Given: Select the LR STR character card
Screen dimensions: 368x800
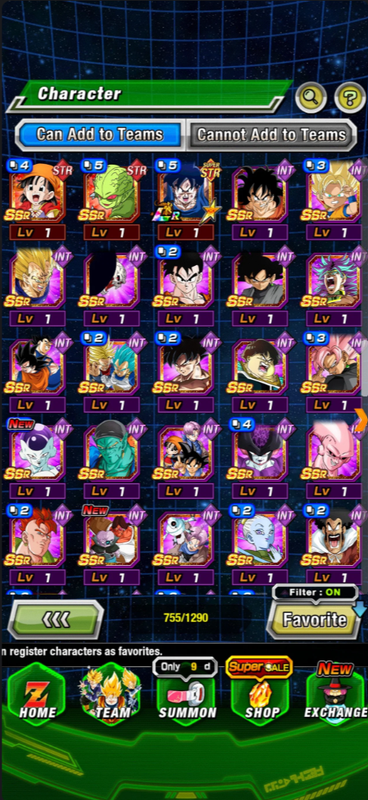Looking at the screenshot, I should pyautogui.click(x=186, y=198).
